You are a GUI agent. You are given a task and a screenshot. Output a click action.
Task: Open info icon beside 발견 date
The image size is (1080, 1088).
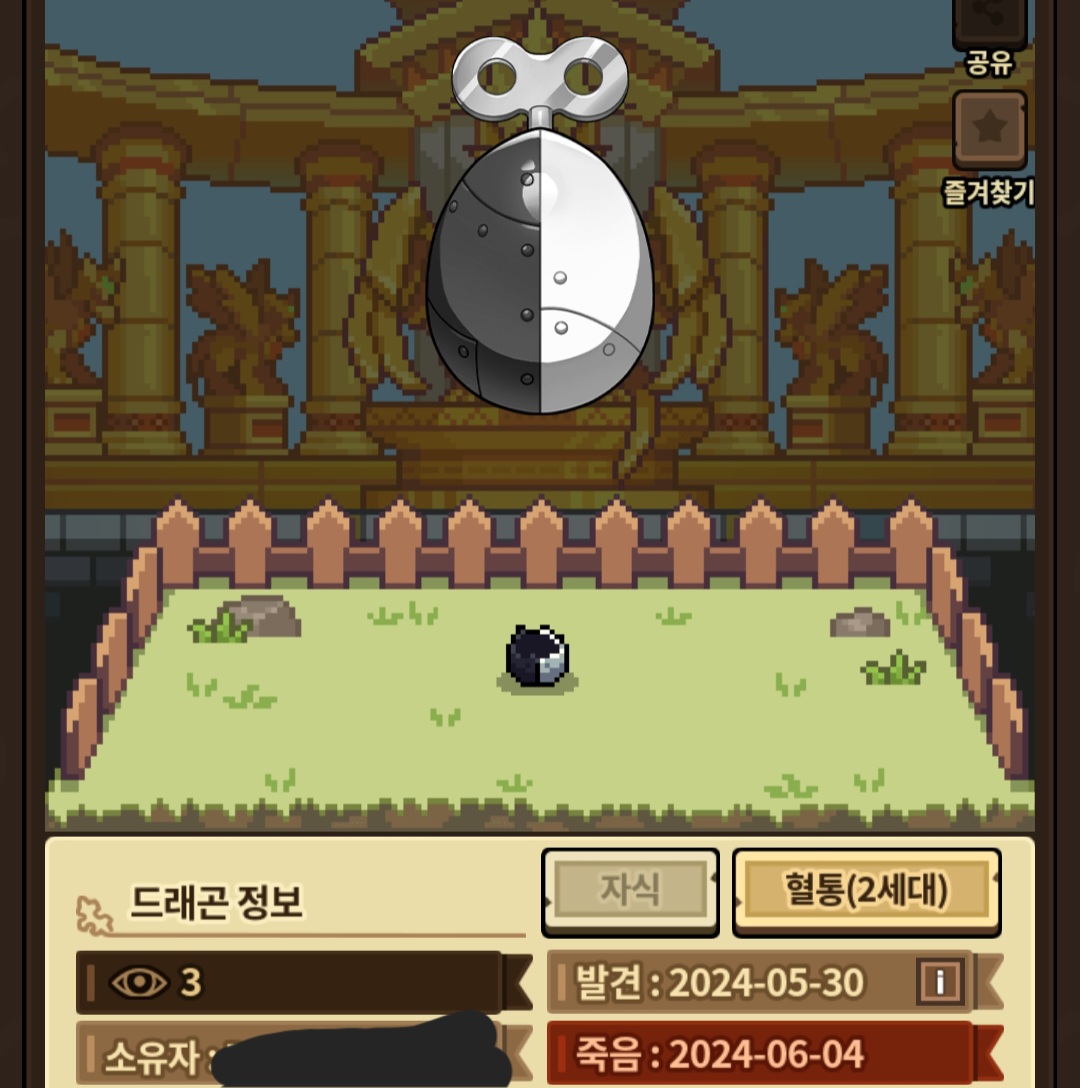pos(940,982)
